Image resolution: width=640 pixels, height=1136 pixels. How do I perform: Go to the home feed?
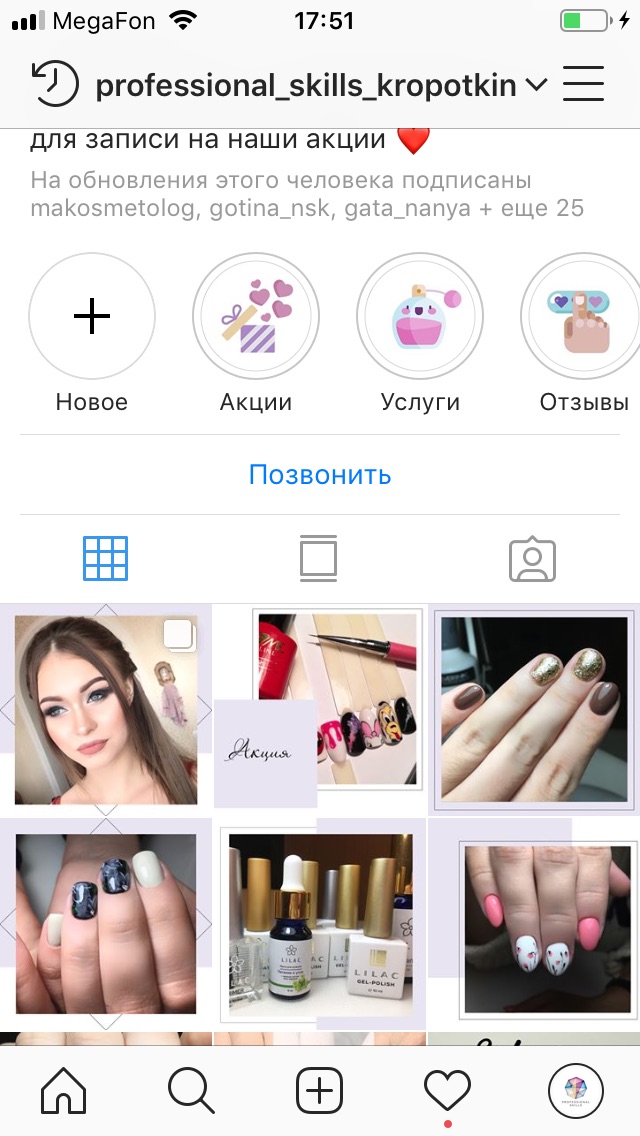(x=63, y=1089)
